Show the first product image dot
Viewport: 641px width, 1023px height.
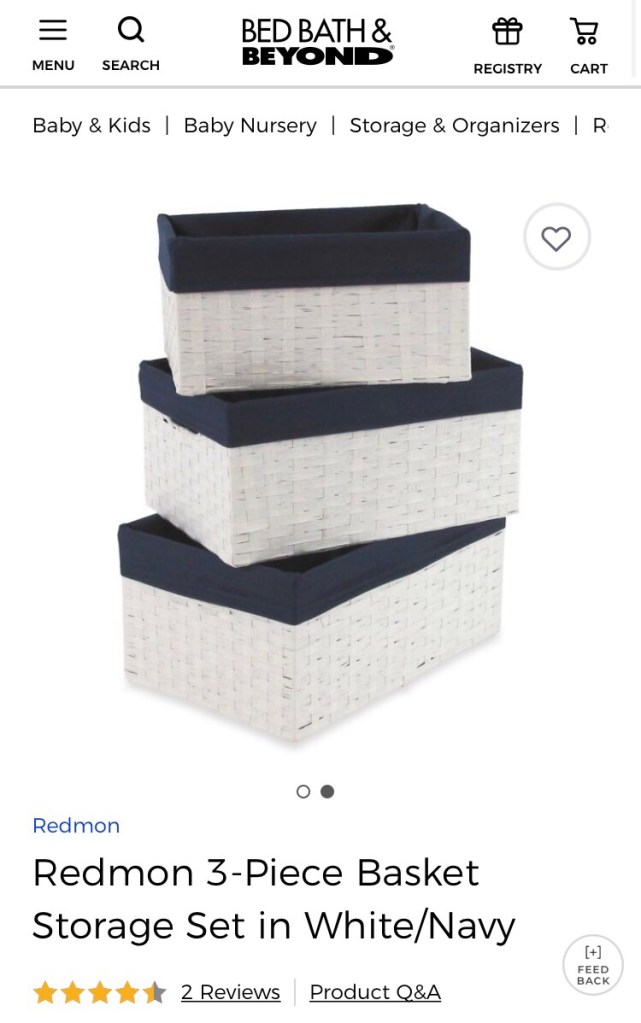point(303,791)
